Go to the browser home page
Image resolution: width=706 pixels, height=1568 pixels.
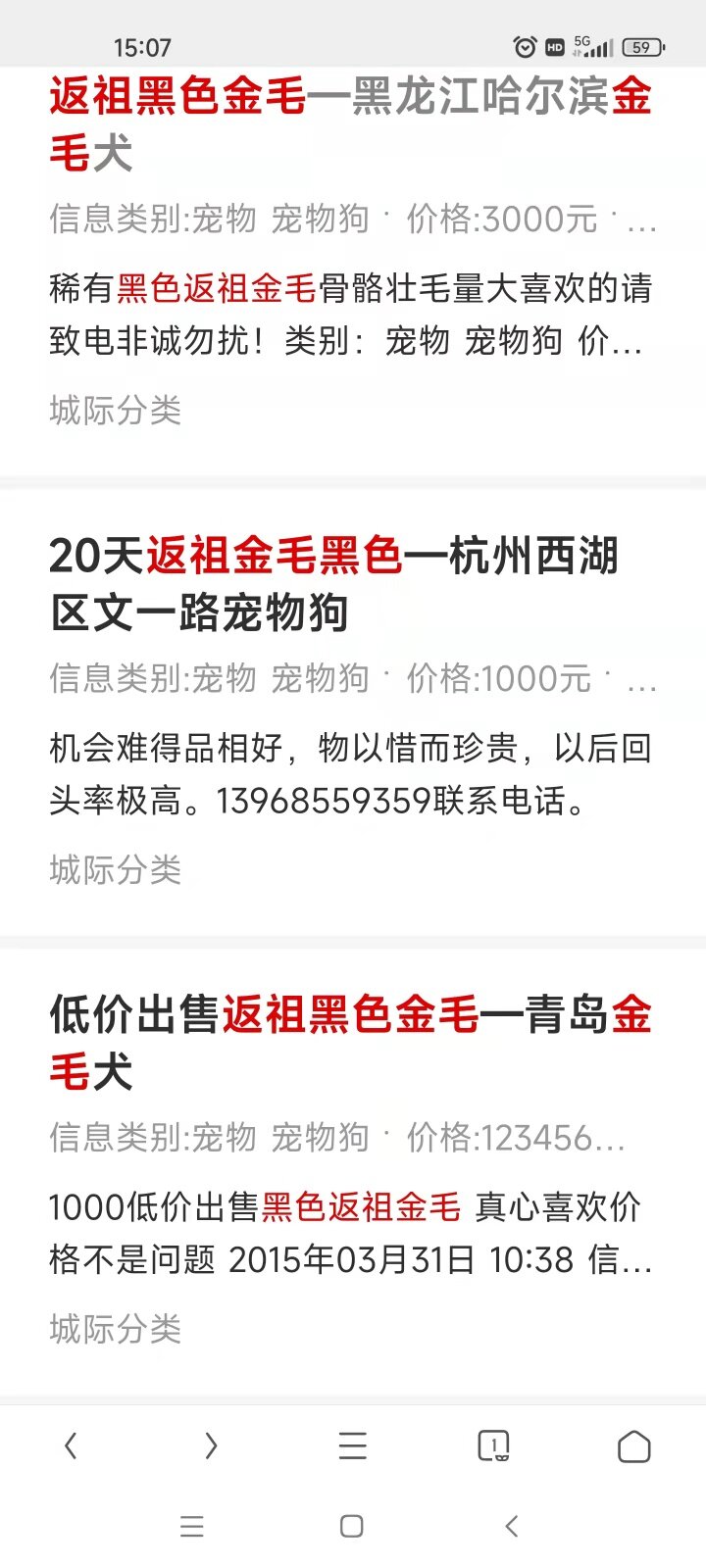pyautogui.click(x=634, y=1446)
